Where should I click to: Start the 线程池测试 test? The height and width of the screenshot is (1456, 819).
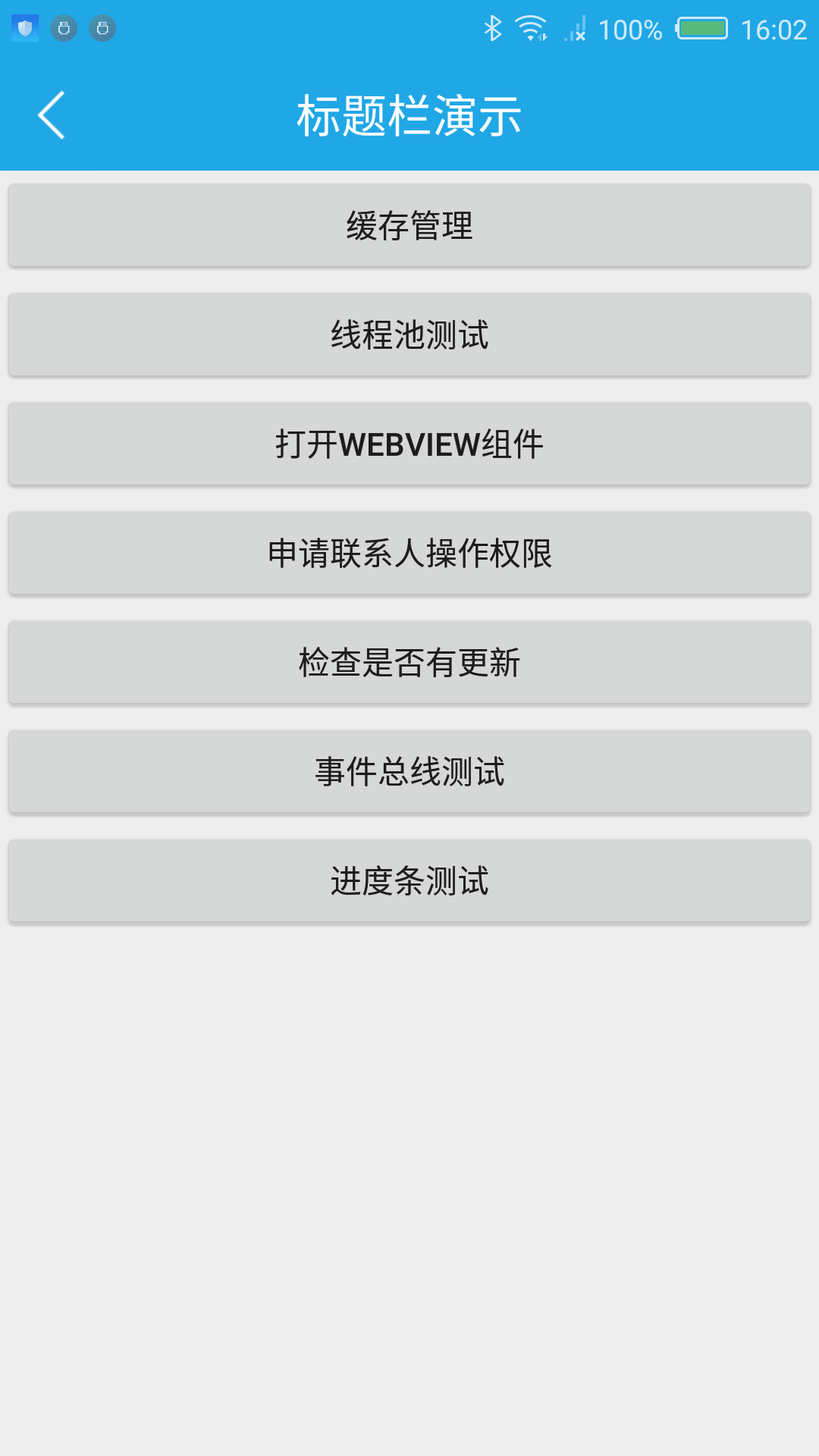(x=409, y=334)
